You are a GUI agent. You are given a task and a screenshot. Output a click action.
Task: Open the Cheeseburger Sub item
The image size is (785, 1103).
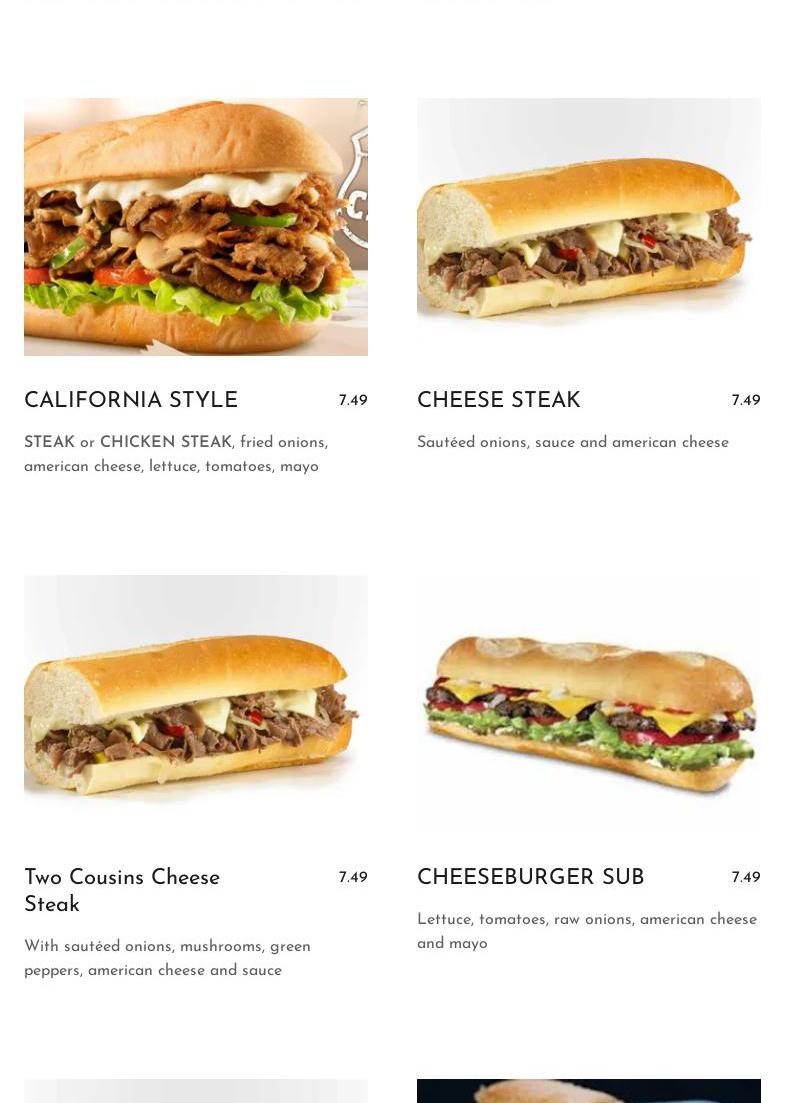coord(530,878)
